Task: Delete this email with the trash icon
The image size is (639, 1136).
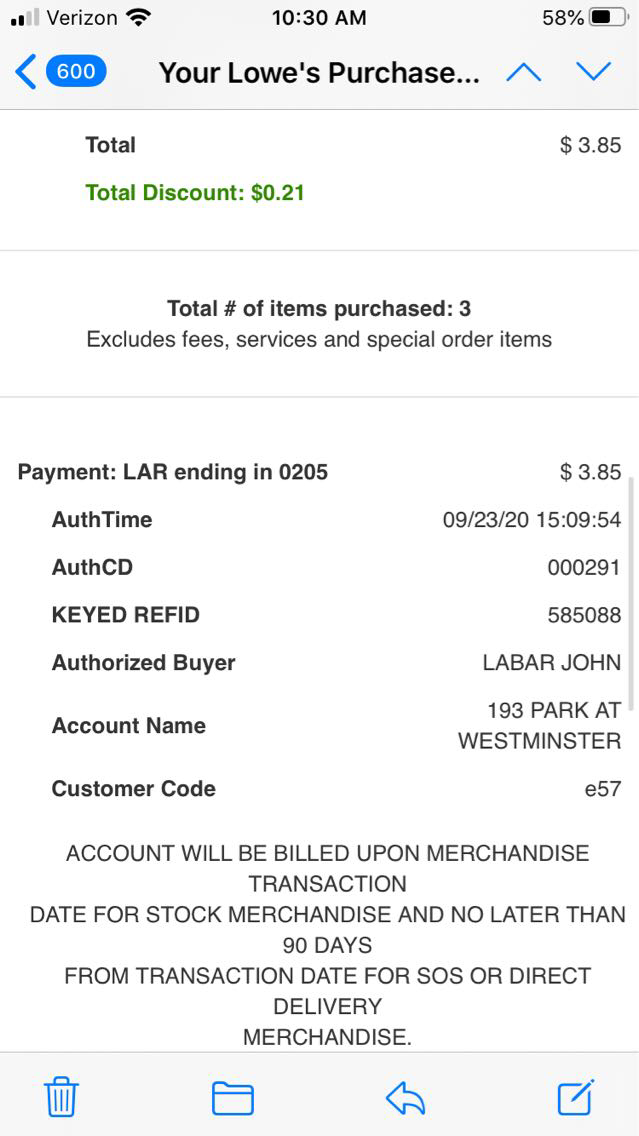Action: click(x=61, y=1098)
